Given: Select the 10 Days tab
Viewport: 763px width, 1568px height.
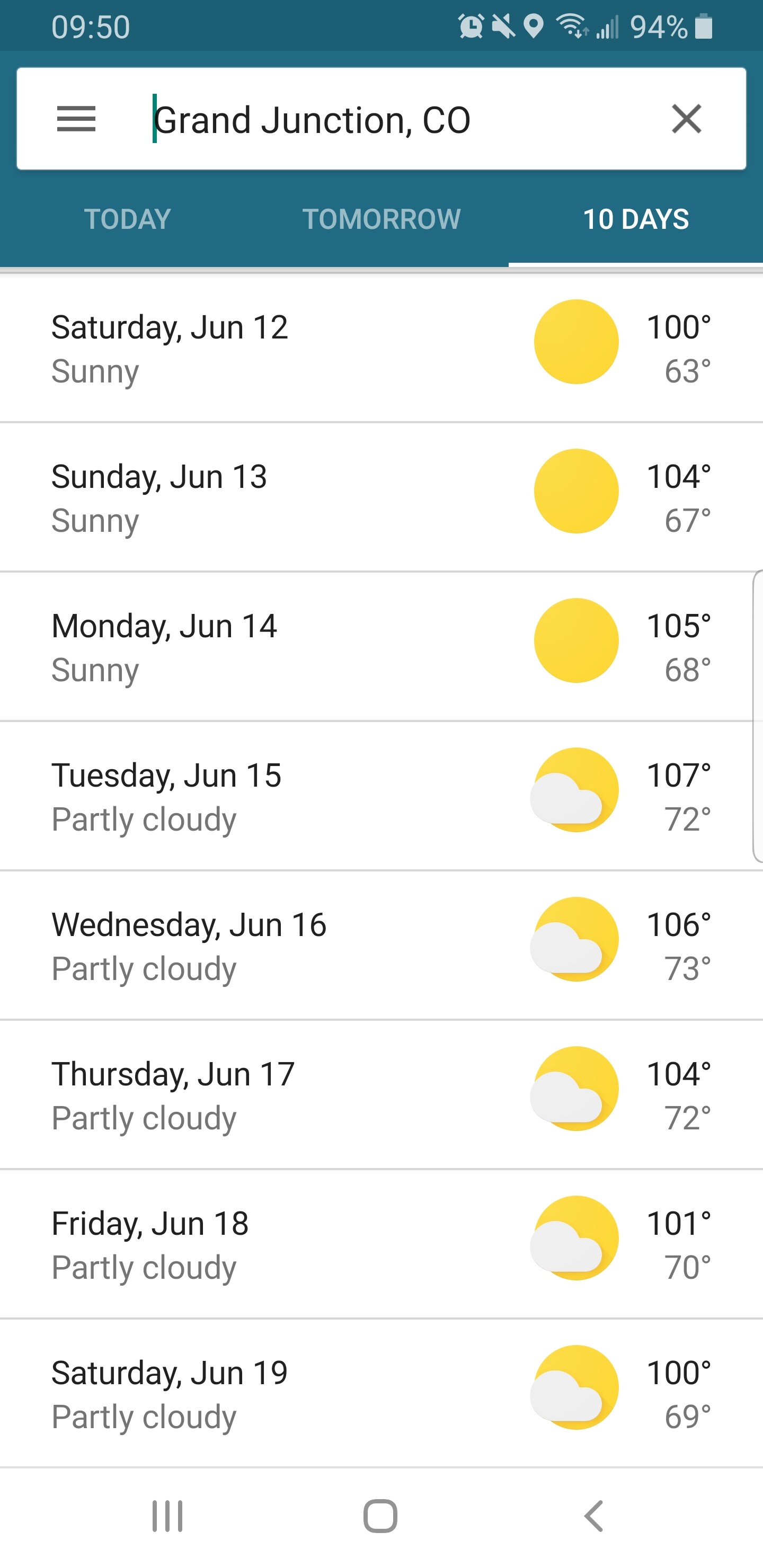Looking at the screenshot, I should pos(636,219).
